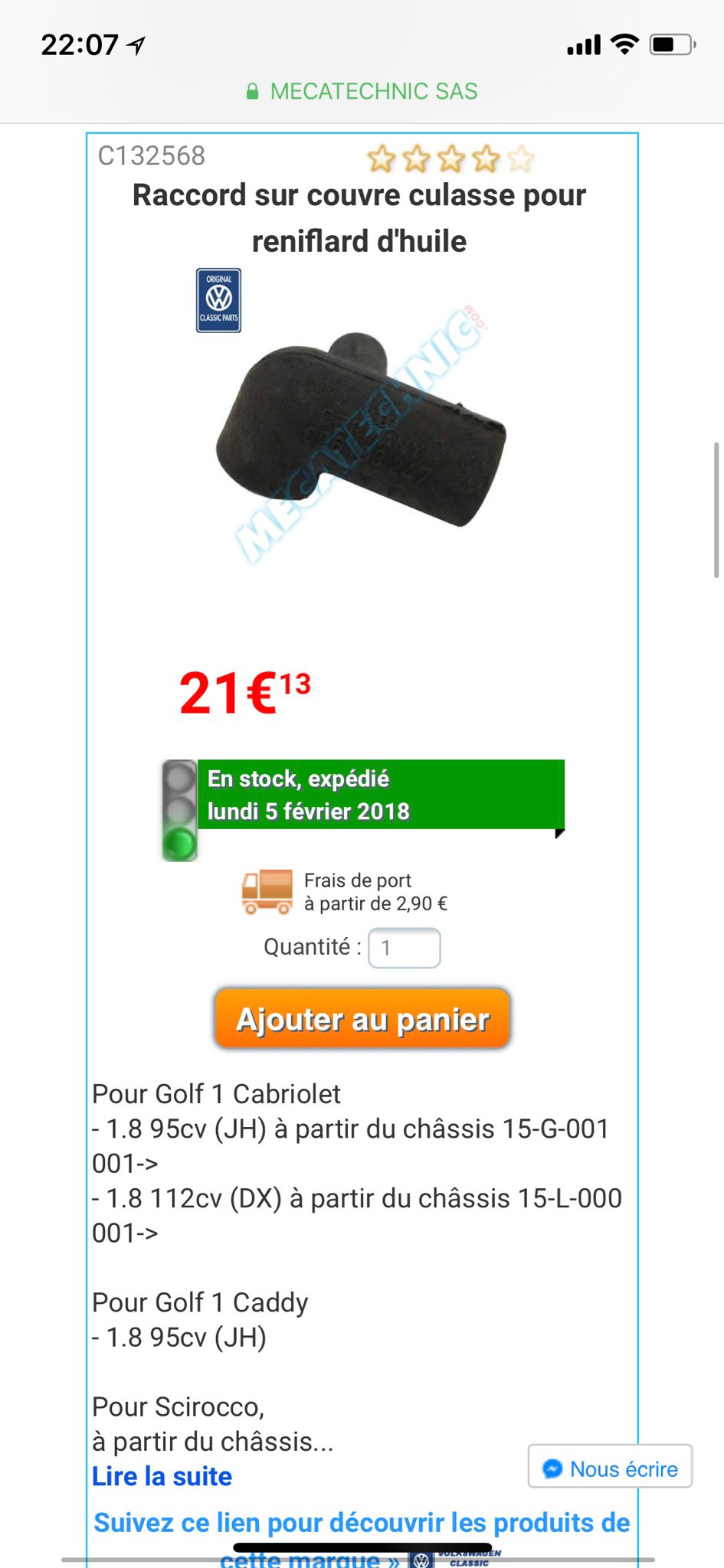Open 'Lire la suite' to read more

click(162, 1476)
